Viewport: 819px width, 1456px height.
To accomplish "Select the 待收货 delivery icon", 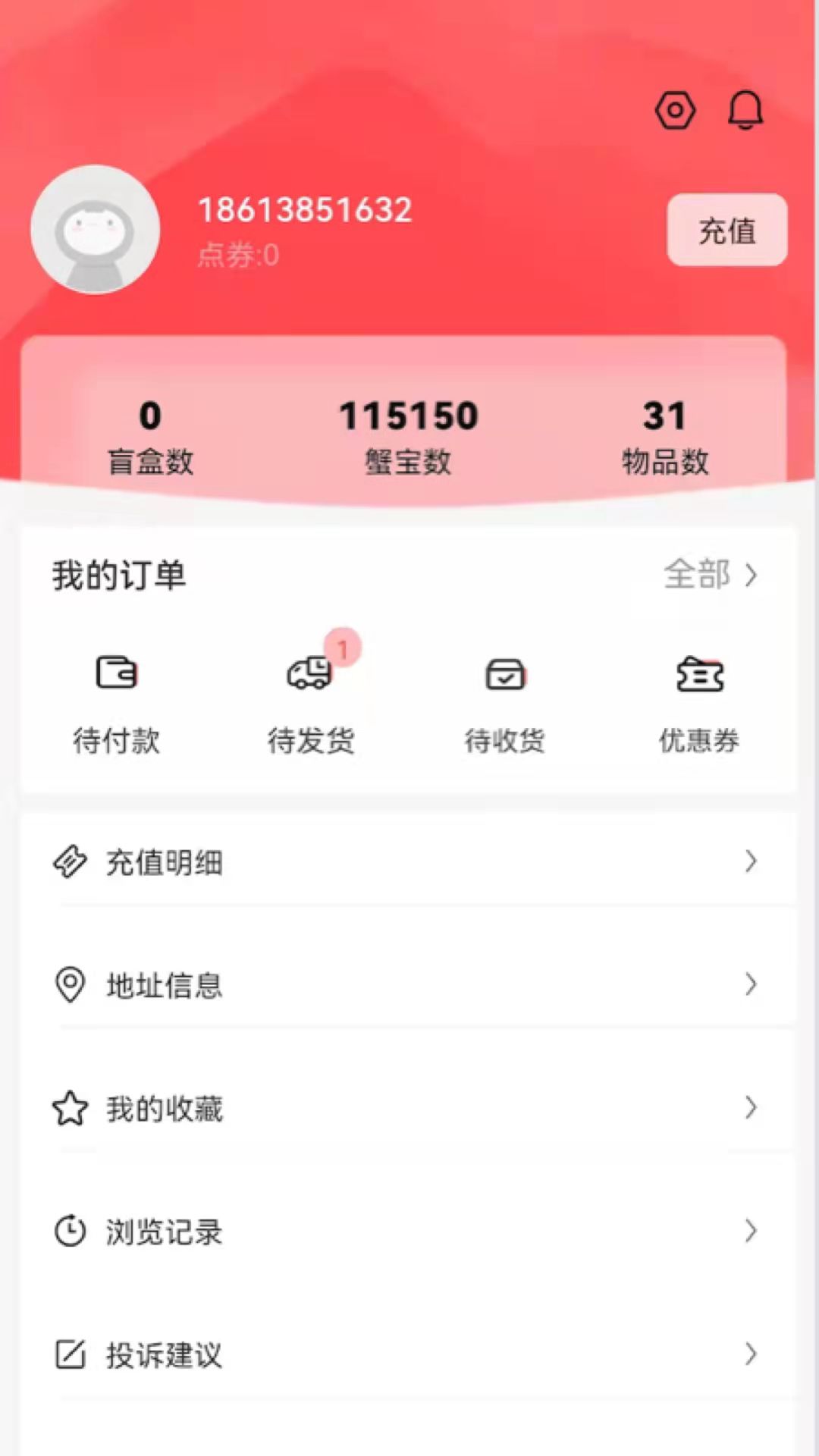I will pos(505,673).
